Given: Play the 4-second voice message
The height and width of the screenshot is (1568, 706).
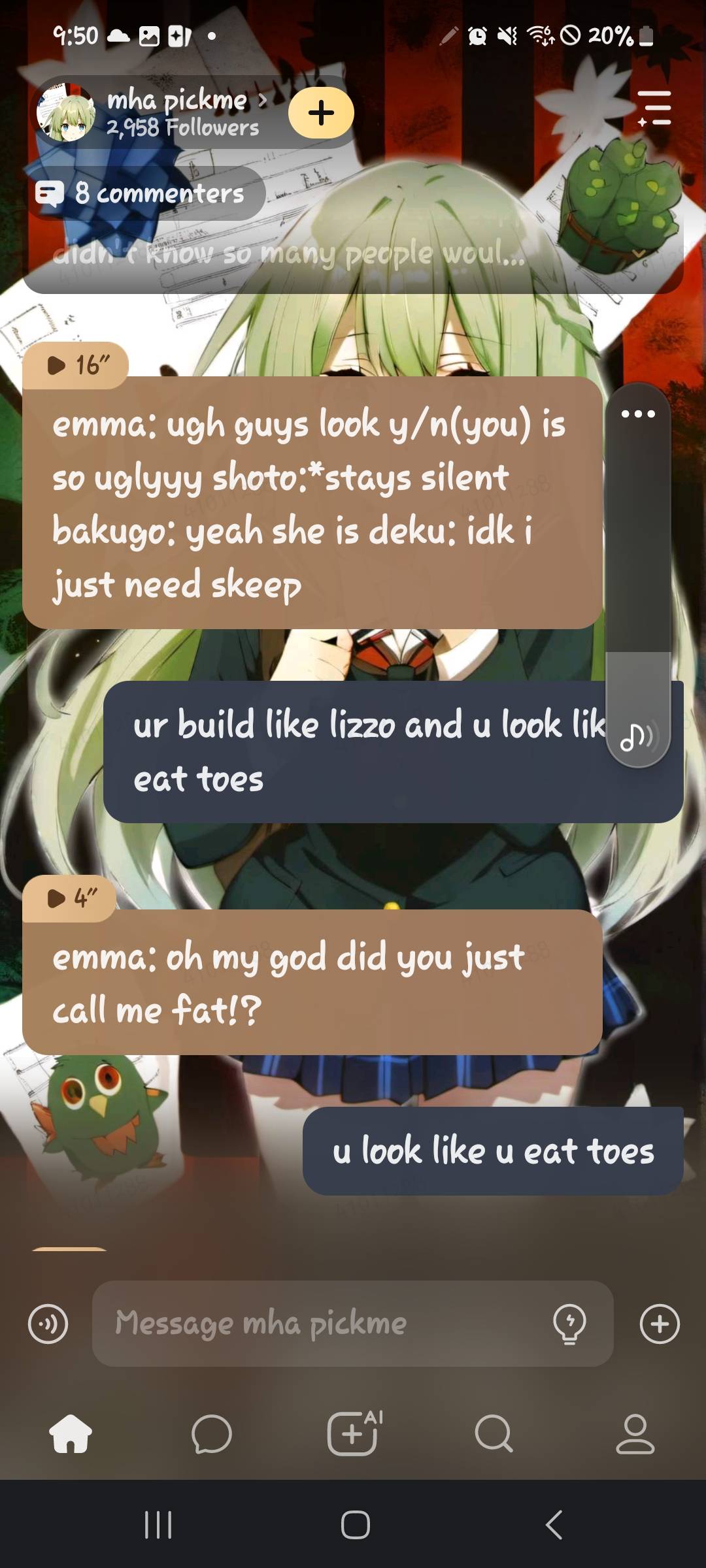Looking at the screenshot, I should pos(70,898).
